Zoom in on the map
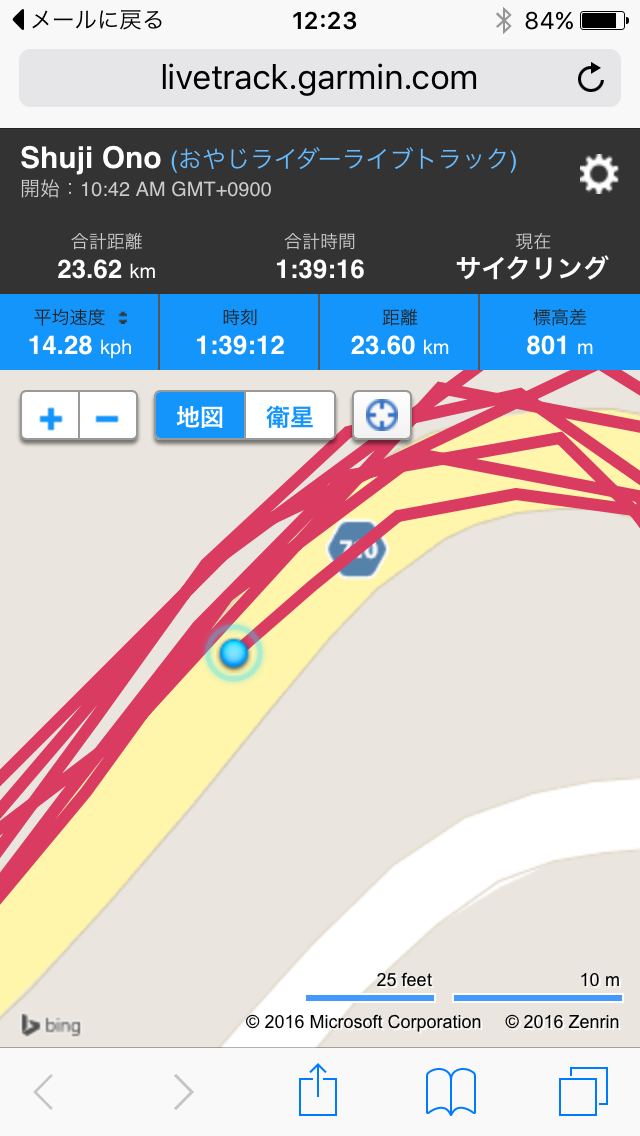This screenshot has width=640, height=1136. point(50,416)
